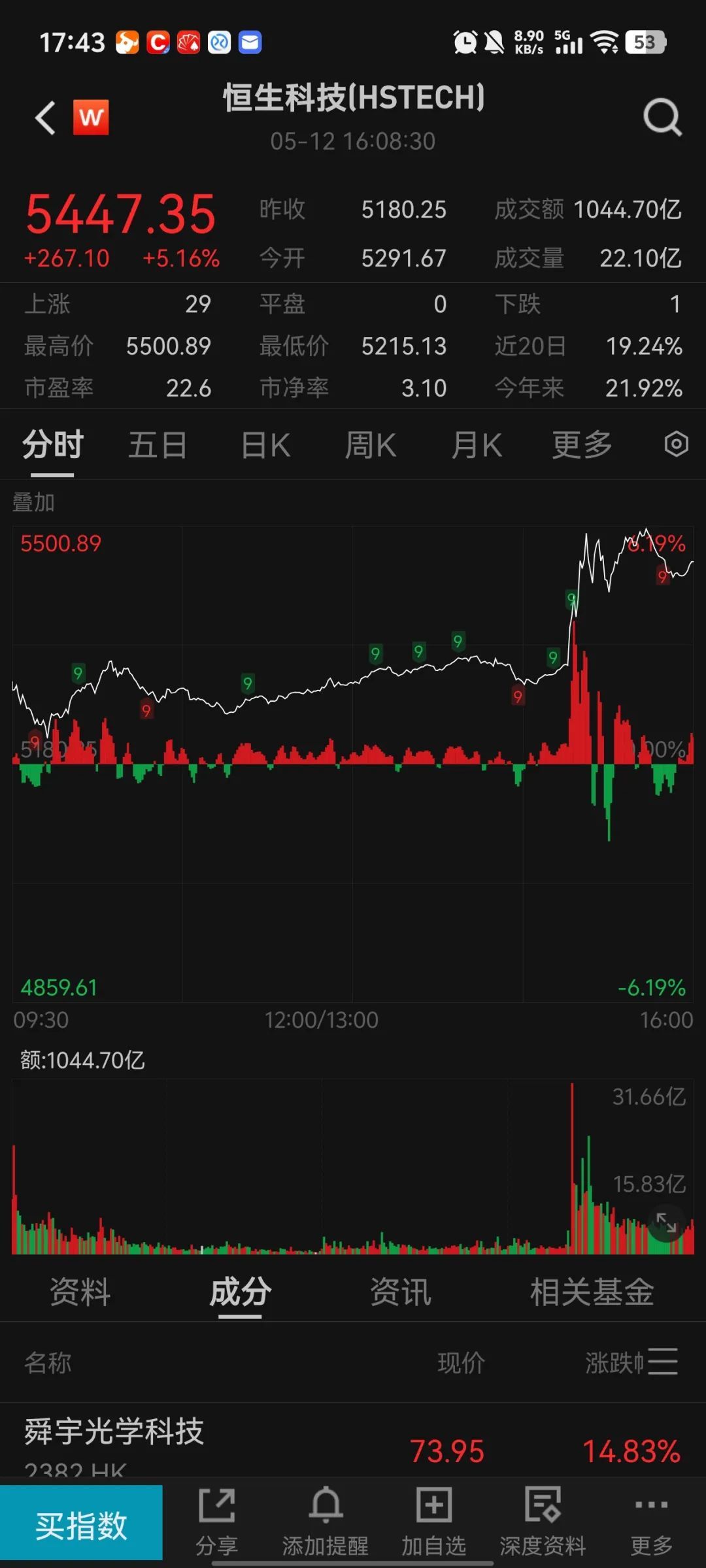Image resolution: width=706 pixels, height=1568 pixels.
Task: Open the 资讯 tab
Action: coord(401,1292)
